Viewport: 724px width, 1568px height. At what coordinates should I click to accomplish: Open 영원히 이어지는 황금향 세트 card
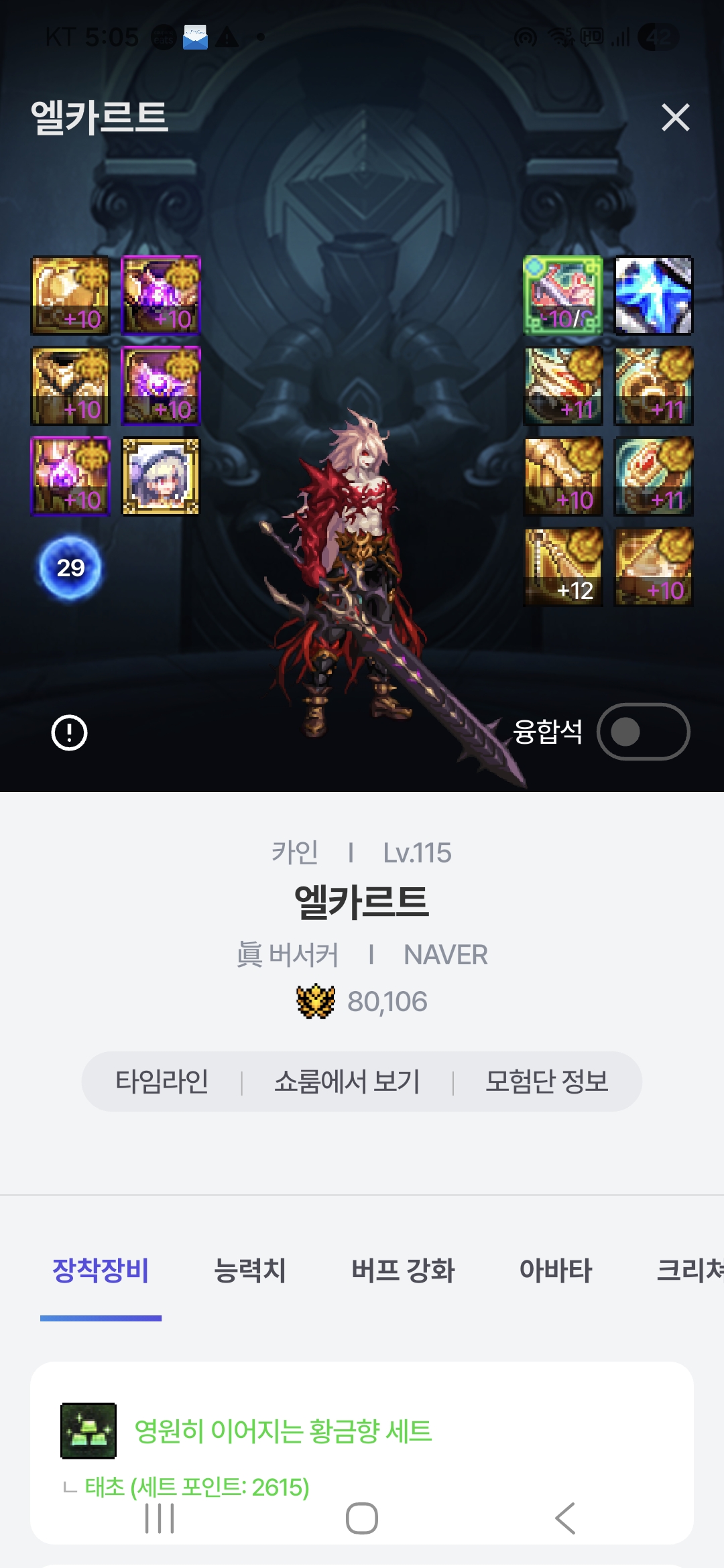283,1431
